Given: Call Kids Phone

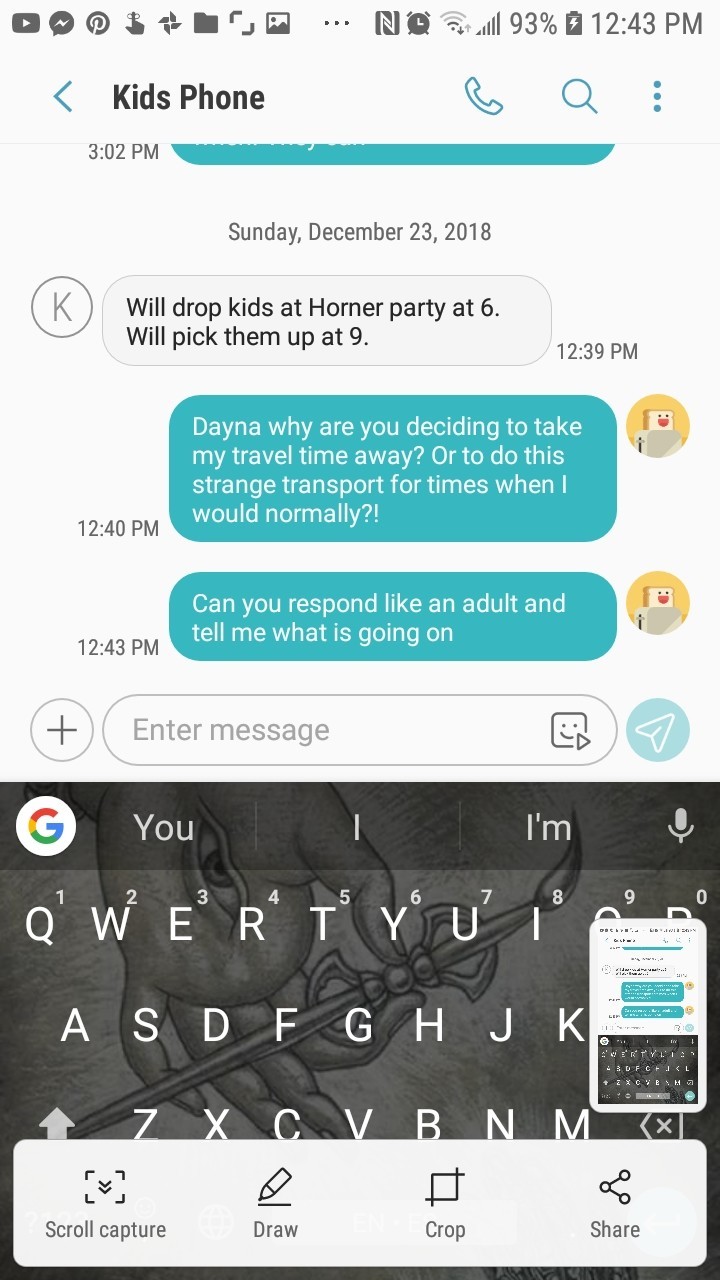Looking at the screenshot, I should (484, 97).
